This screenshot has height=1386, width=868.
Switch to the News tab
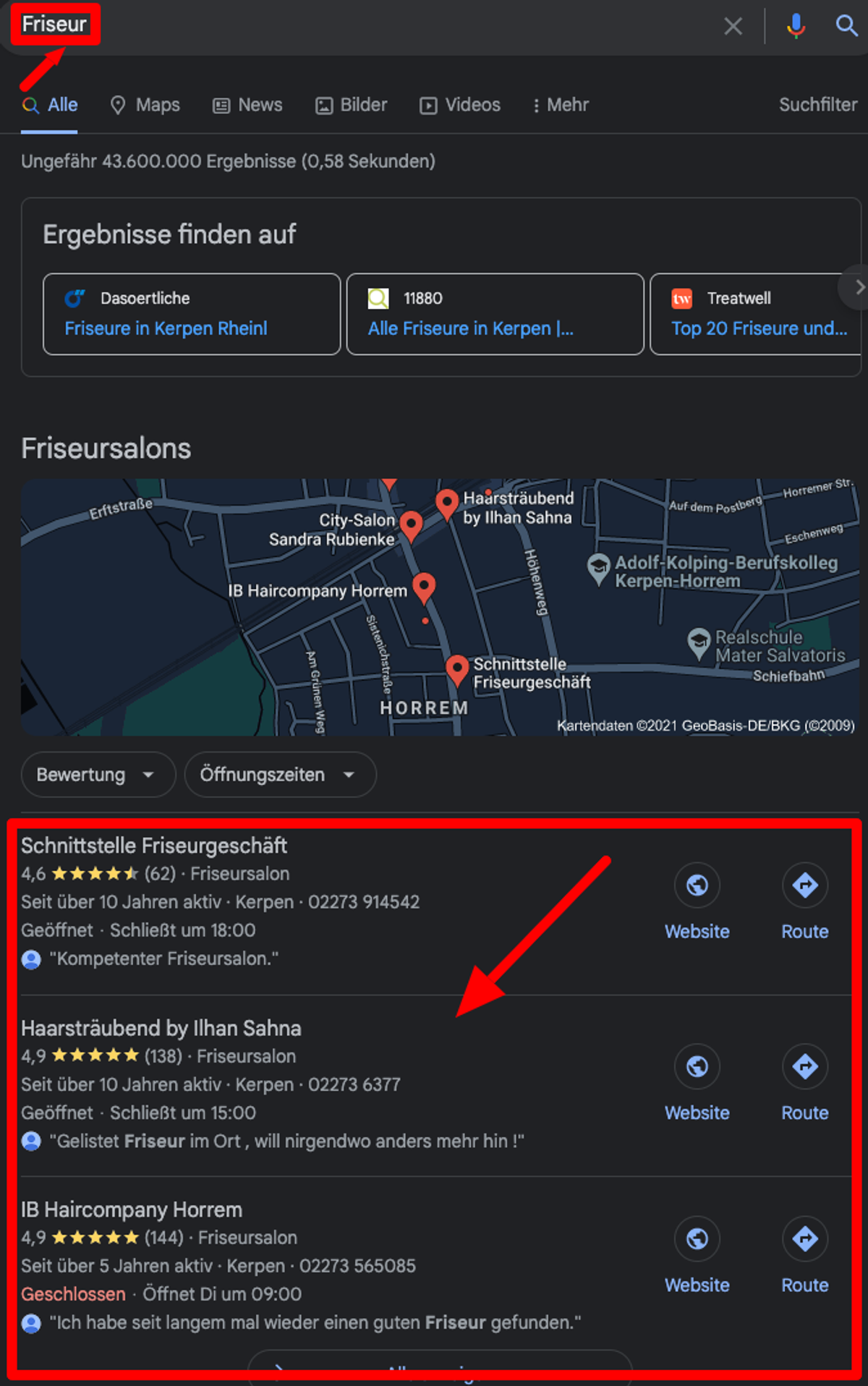click(x=247, y=105)
